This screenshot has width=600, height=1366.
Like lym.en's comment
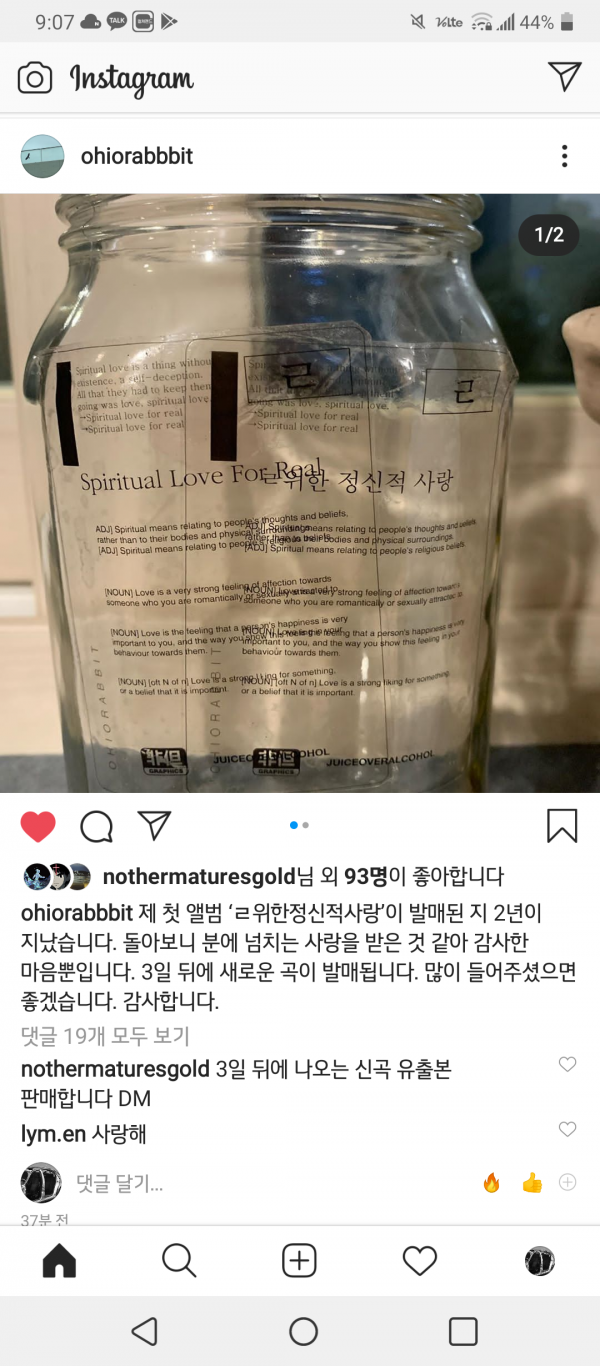pos(567,1129)
